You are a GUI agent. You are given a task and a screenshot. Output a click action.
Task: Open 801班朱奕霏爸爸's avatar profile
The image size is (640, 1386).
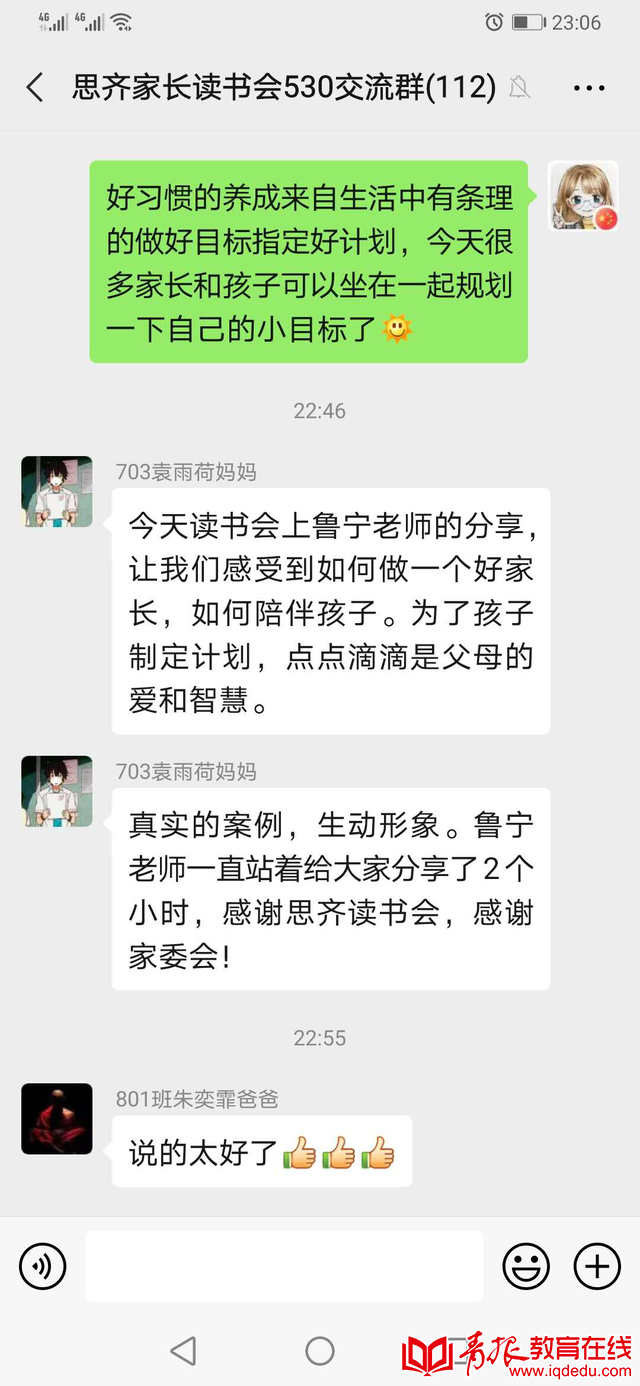click(57, 1119)
